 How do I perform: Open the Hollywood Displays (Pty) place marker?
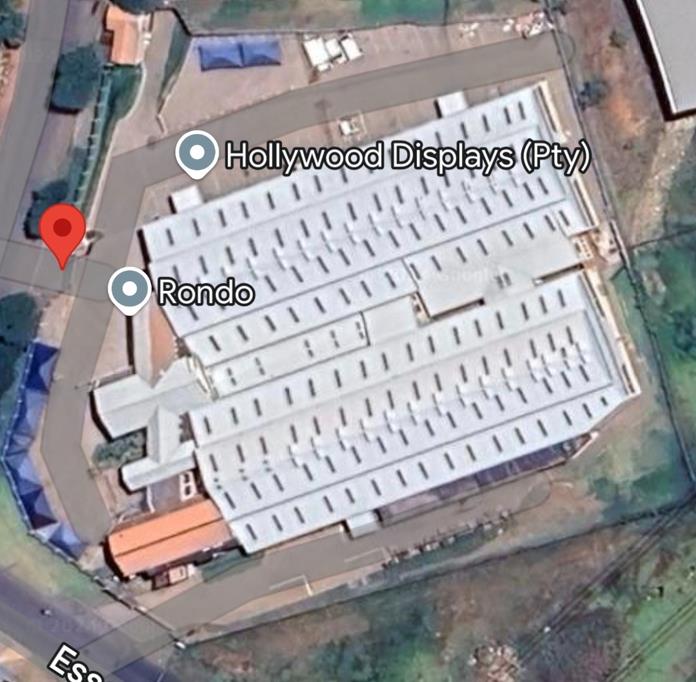coord(197,154)
